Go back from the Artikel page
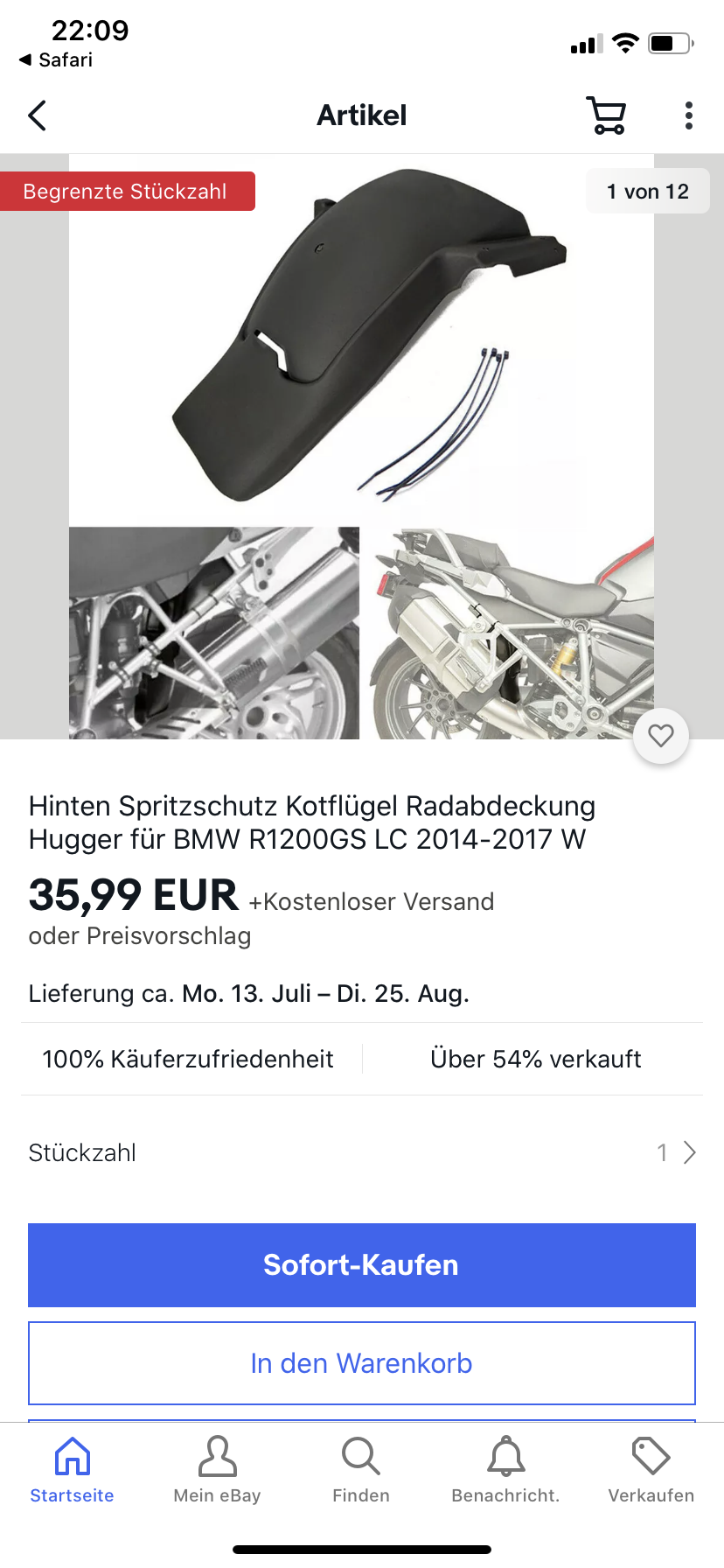The image size is (724, 1568). 37,115
